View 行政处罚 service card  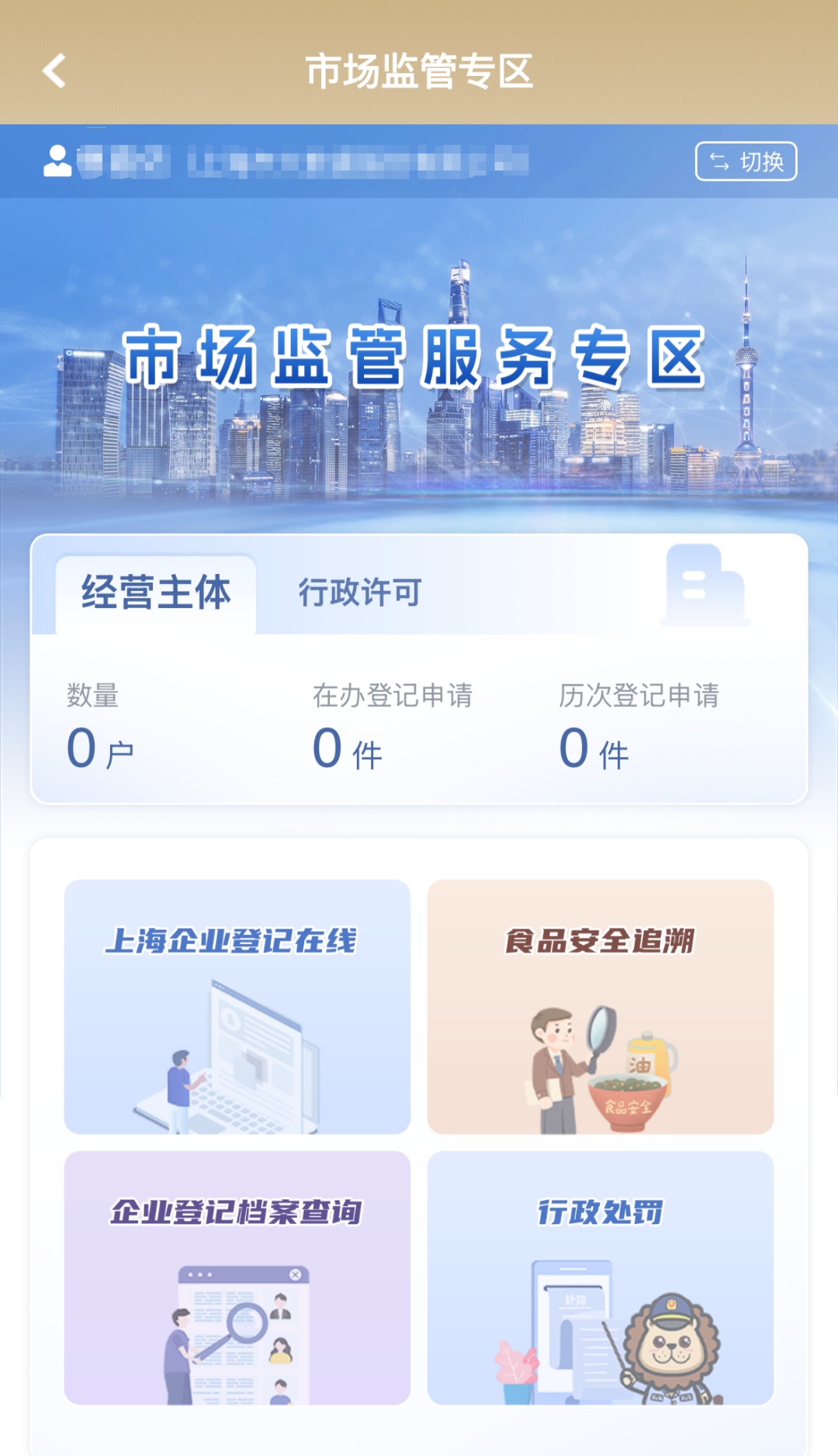(600, 1278)
